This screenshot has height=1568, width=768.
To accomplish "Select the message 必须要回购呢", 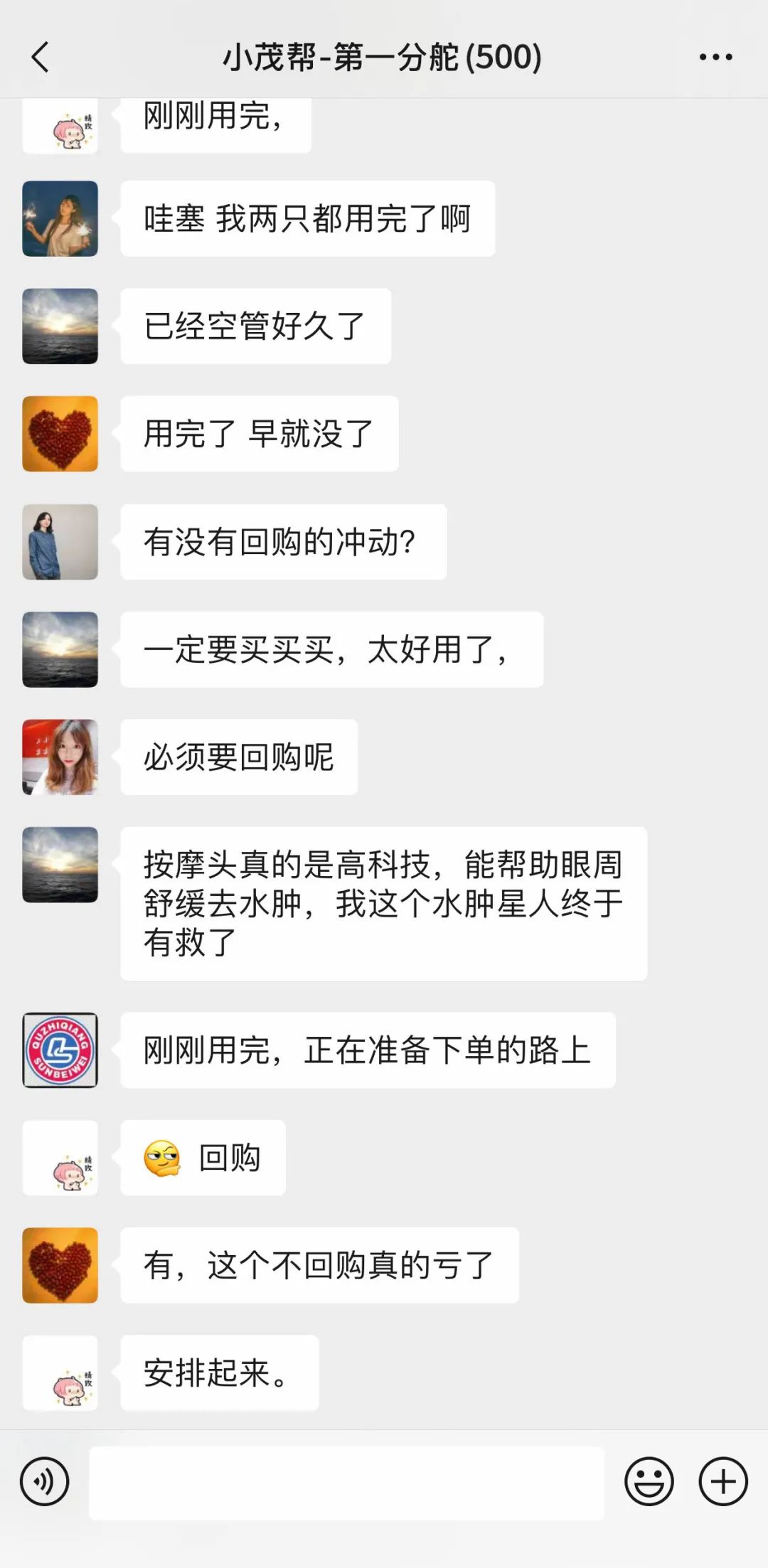I will pyautogui.click(x=239, y=756).
